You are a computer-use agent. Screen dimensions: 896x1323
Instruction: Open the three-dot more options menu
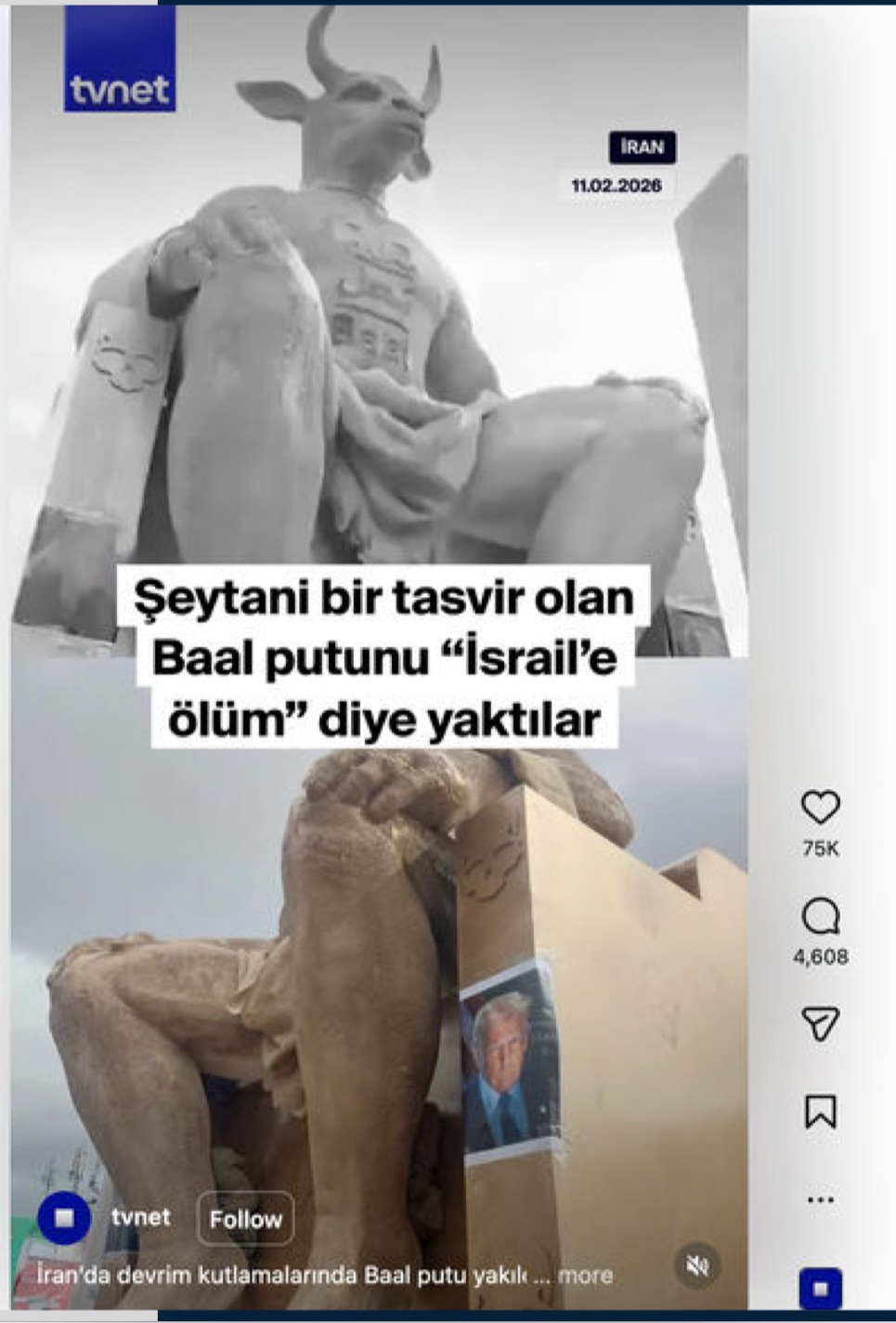click(820, 1200)
